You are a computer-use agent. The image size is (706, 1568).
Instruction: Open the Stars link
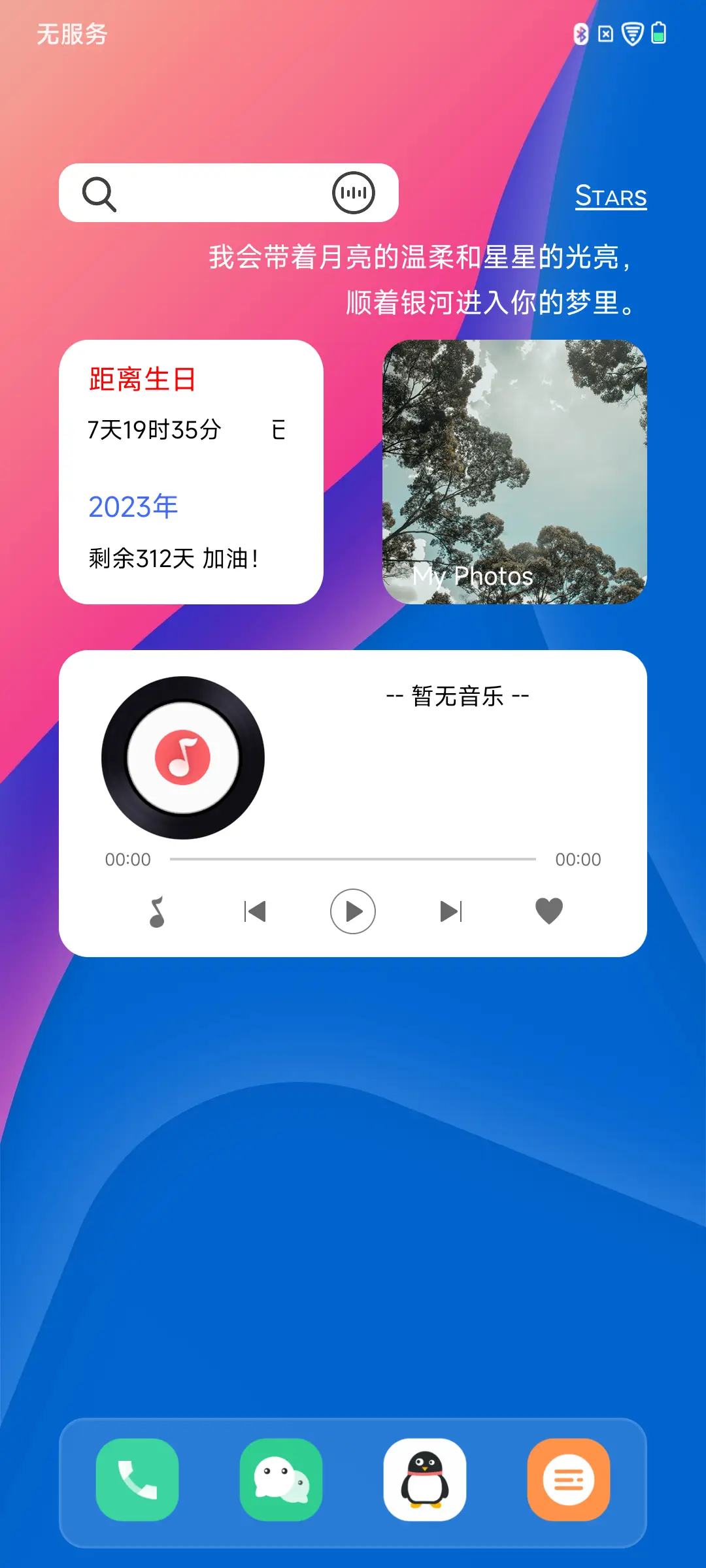pyautogui.click(x=611, y=196)
